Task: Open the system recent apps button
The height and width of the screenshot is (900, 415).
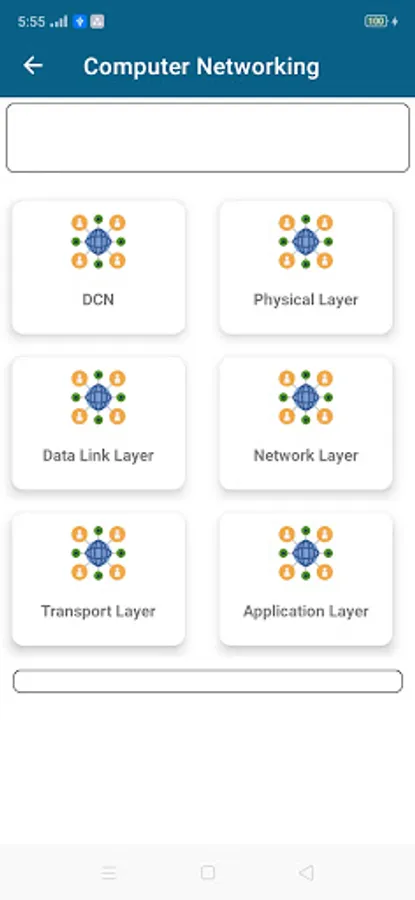Action: 108,873
